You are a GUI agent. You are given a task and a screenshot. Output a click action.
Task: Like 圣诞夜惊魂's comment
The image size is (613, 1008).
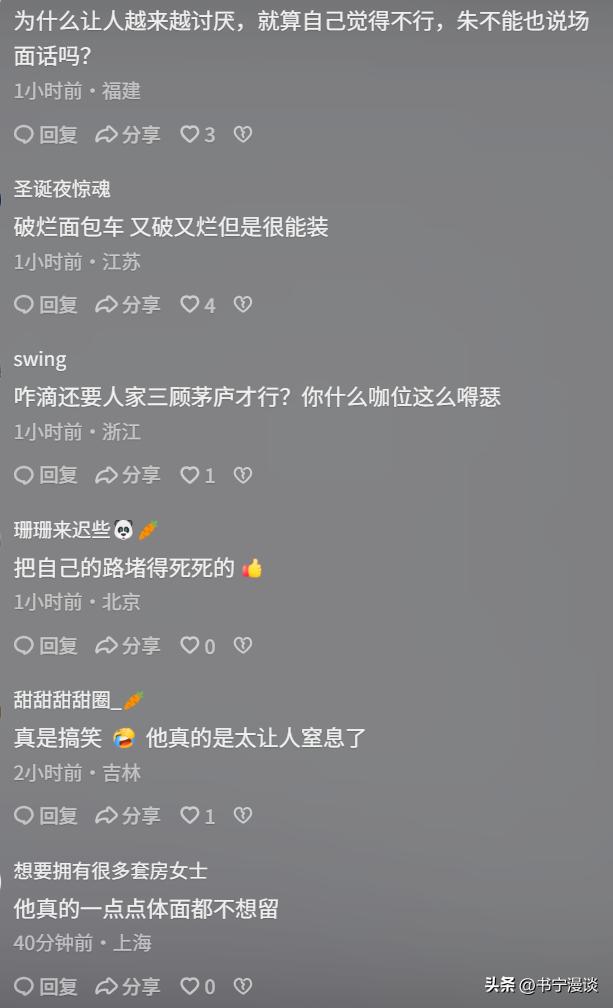pos(190,304)
